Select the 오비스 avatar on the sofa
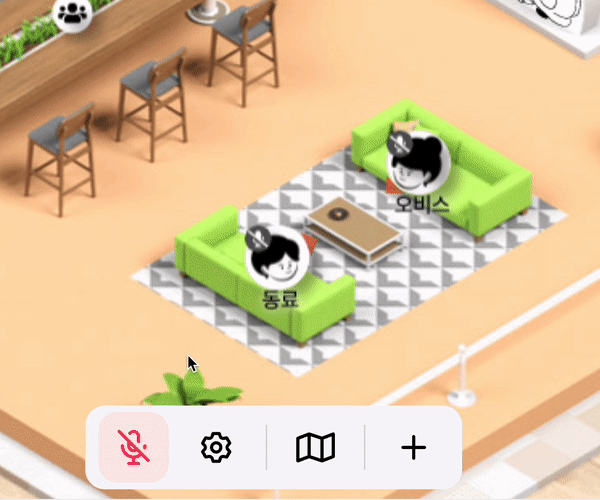Screen dimensions: 600x500 (418, 161)
